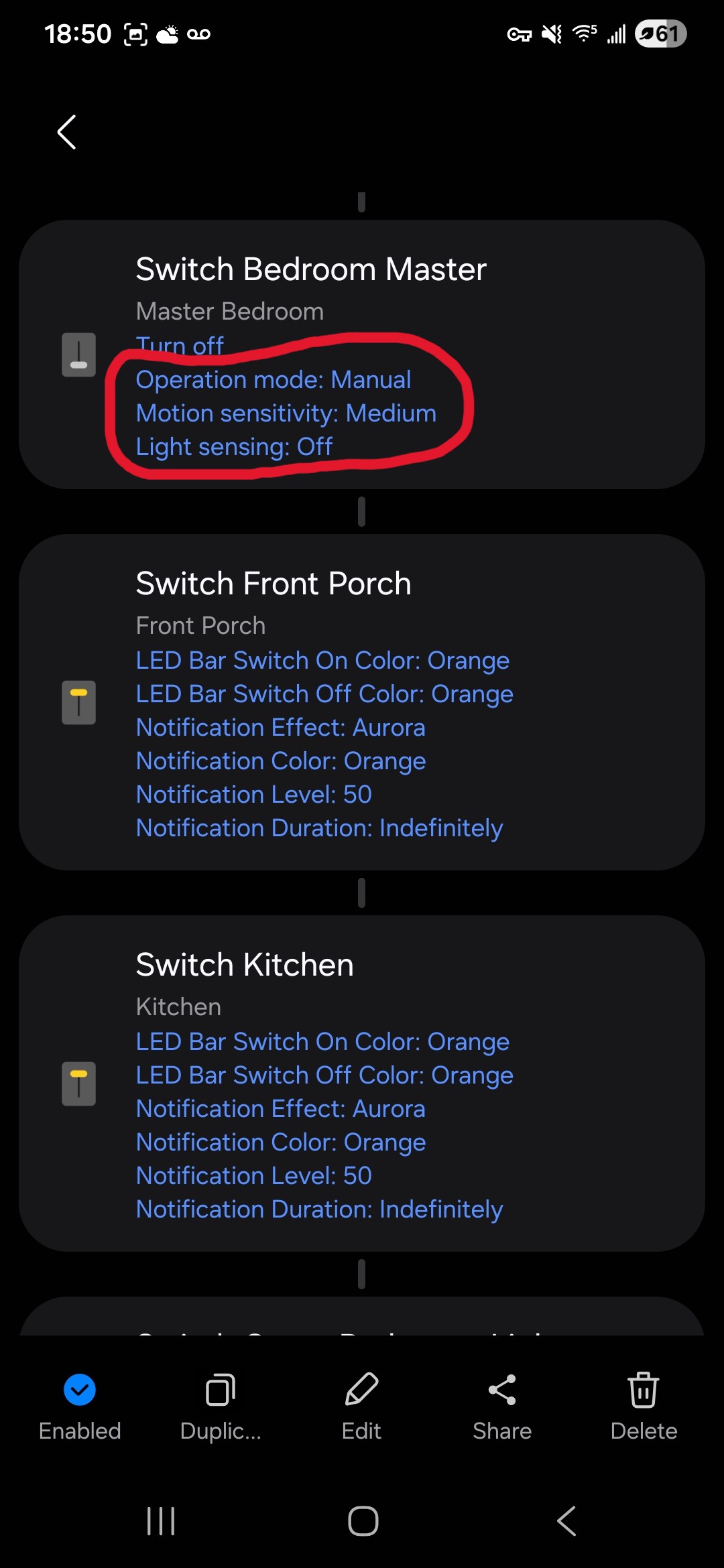This screenshot has height=1568, width=724.
Task: Open the Switch Kitchen action card
Action: (x=362, y=1083)
